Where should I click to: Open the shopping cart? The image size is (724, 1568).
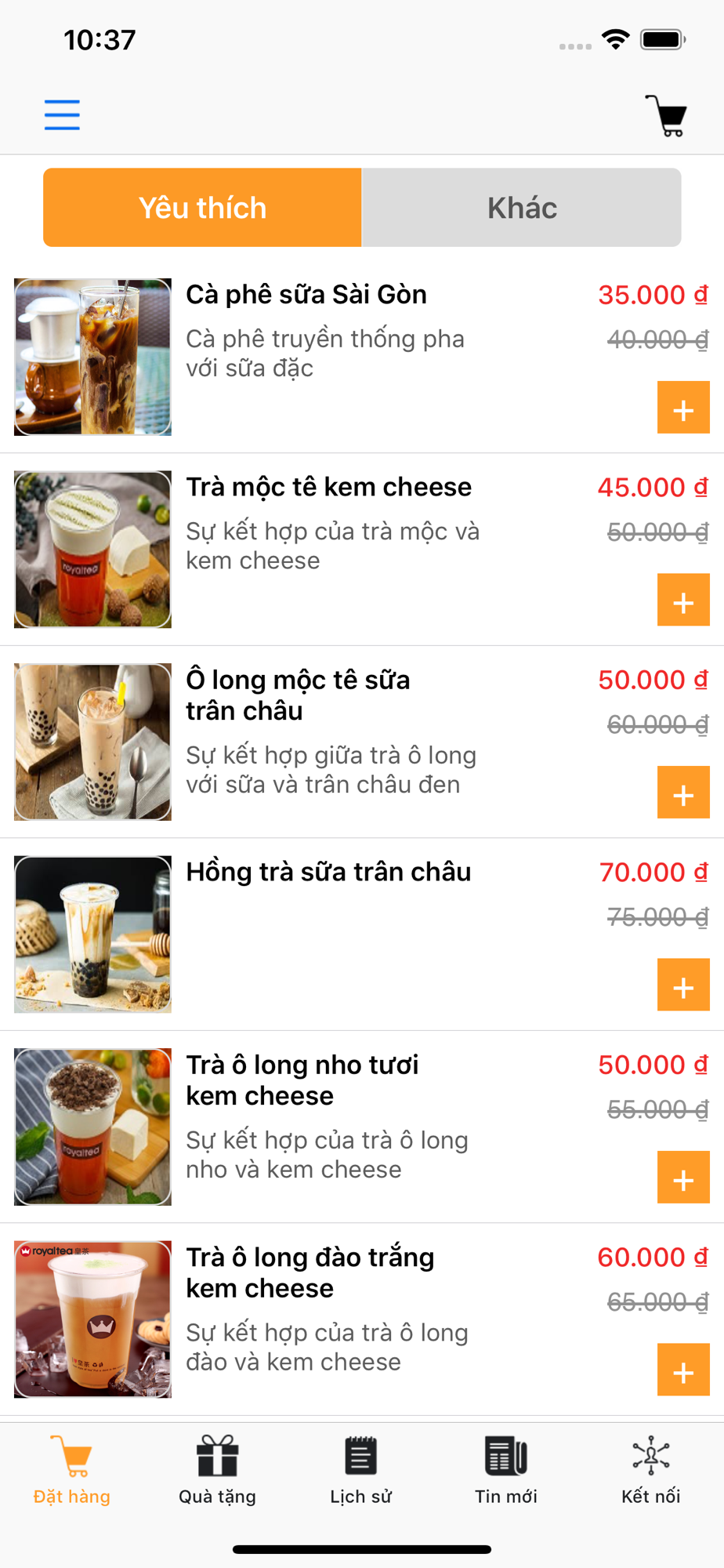click(666, 115)
